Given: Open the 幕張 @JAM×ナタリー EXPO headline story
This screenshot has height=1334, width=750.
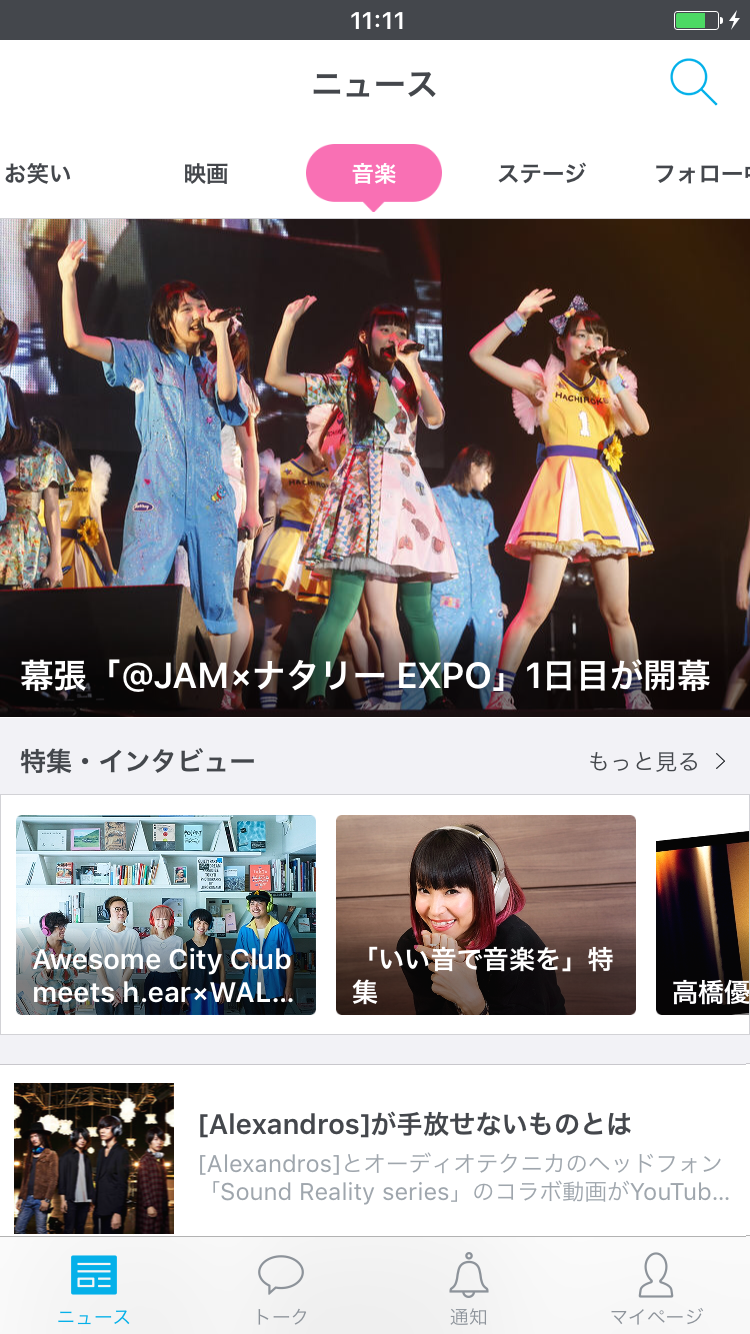Looking at the screenshot, I should pyautogui.click(x=375, y=467).
